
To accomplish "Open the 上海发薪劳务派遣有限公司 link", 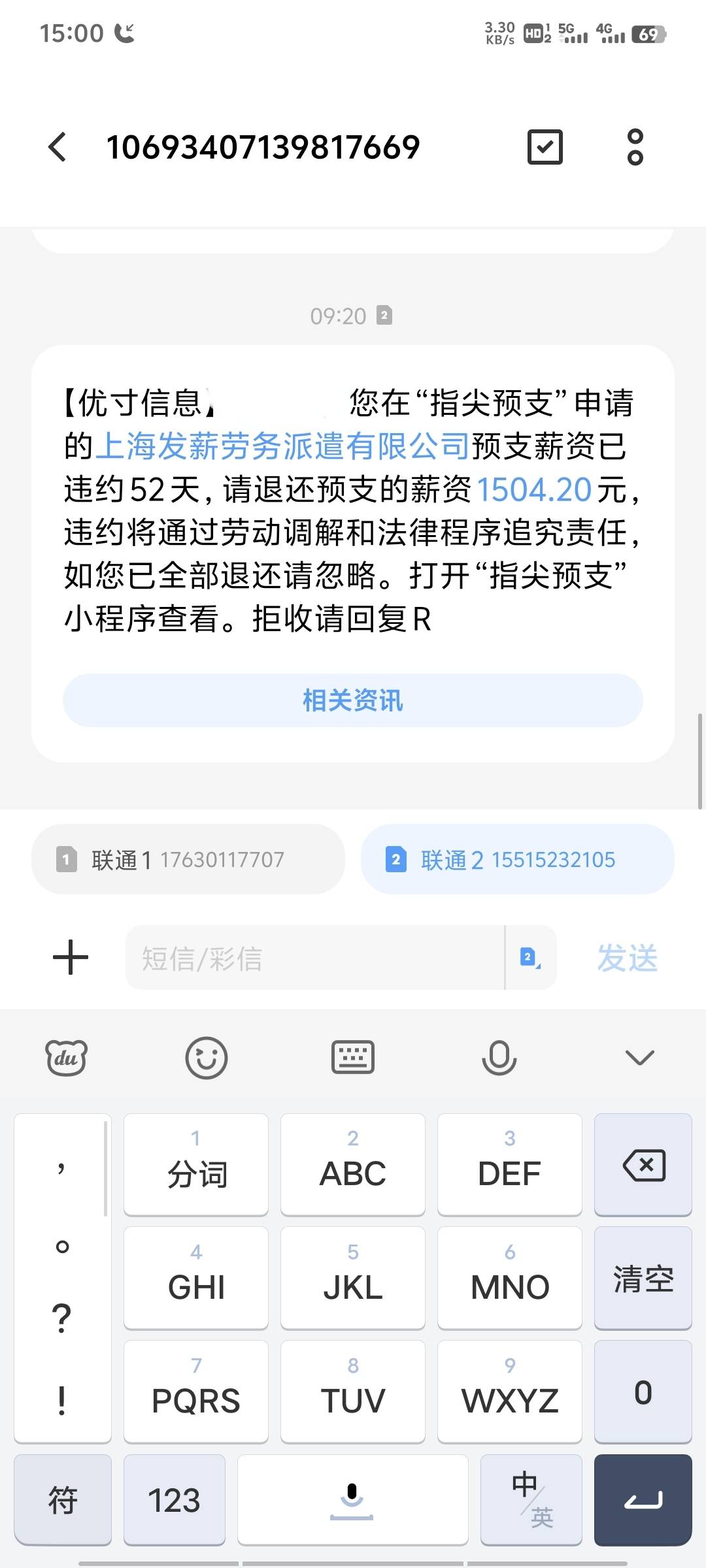I will pyautogui.click(x=282, y=446).
